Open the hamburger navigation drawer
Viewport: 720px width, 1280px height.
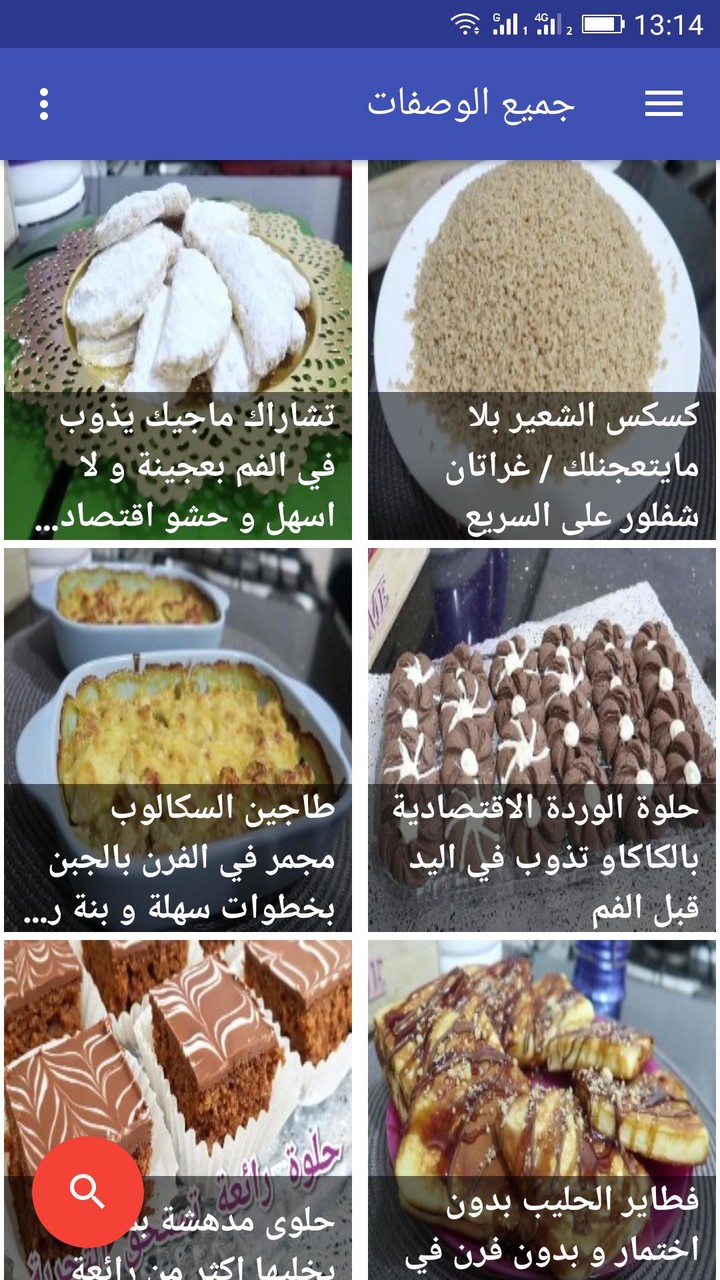pyautogui.click(x=664, y=104)
